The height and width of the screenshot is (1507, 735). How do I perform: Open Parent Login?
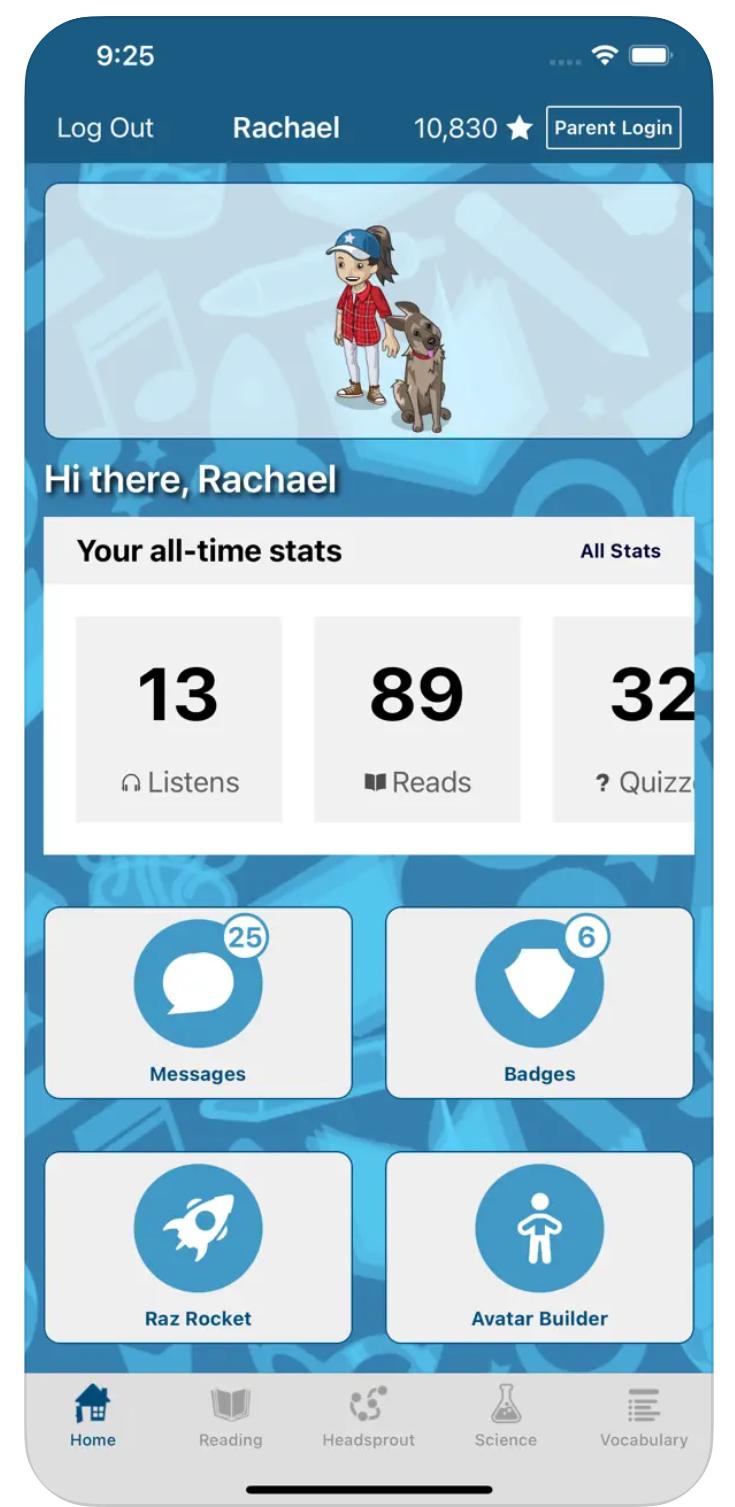613,128
